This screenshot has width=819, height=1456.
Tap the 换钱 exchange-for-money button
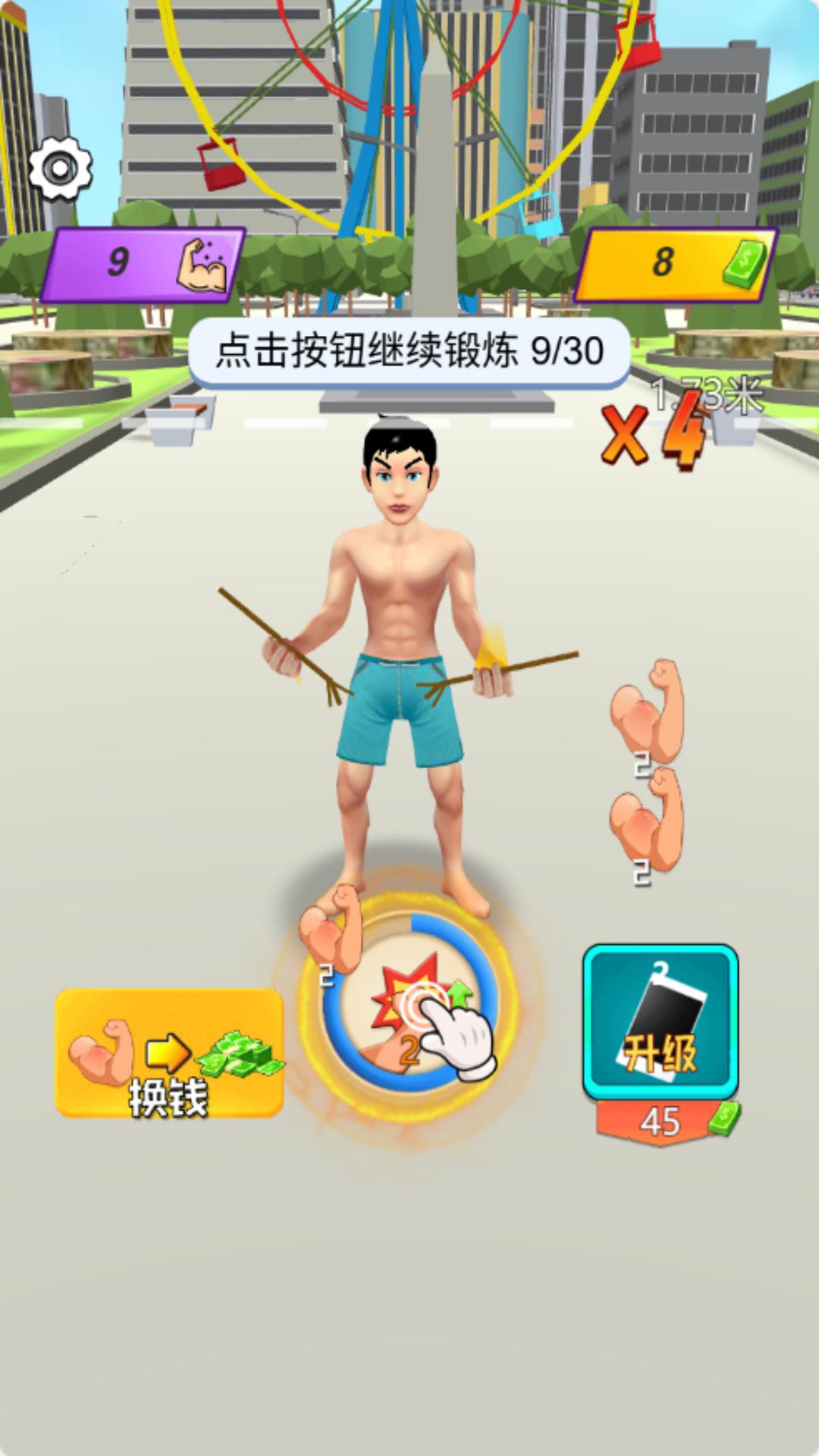click(x=169, y=1053)
